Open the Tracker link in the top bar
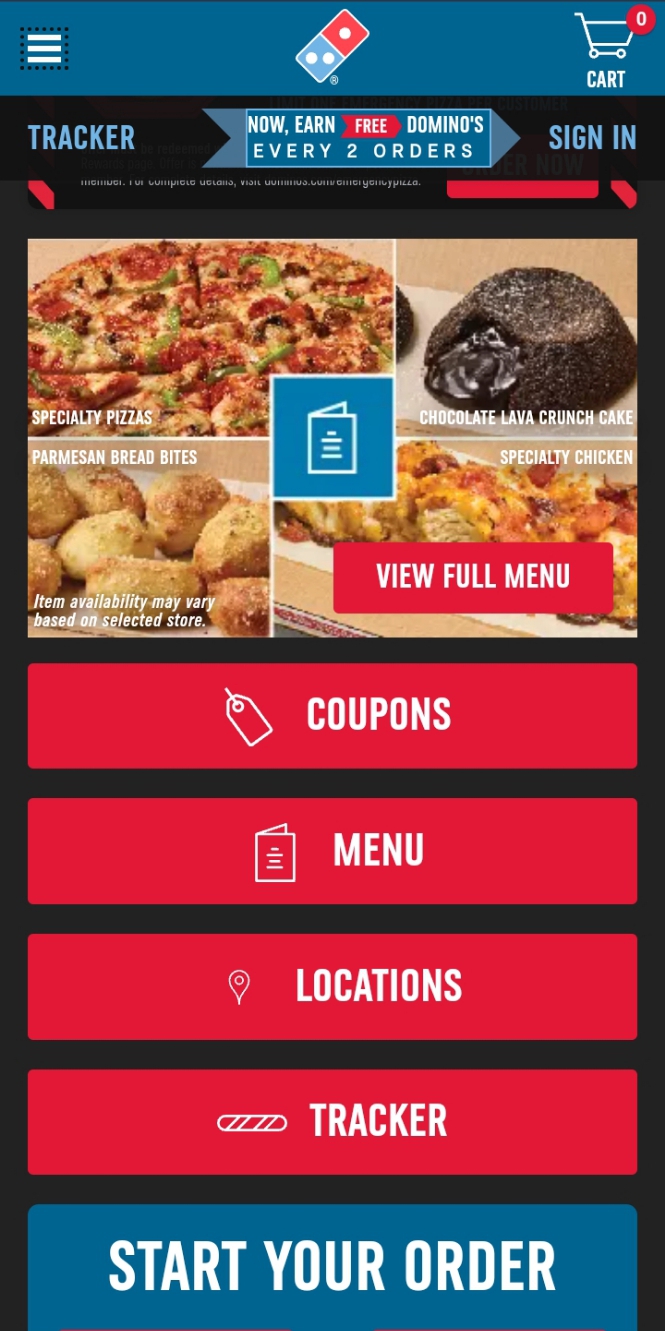 [81, 138]
